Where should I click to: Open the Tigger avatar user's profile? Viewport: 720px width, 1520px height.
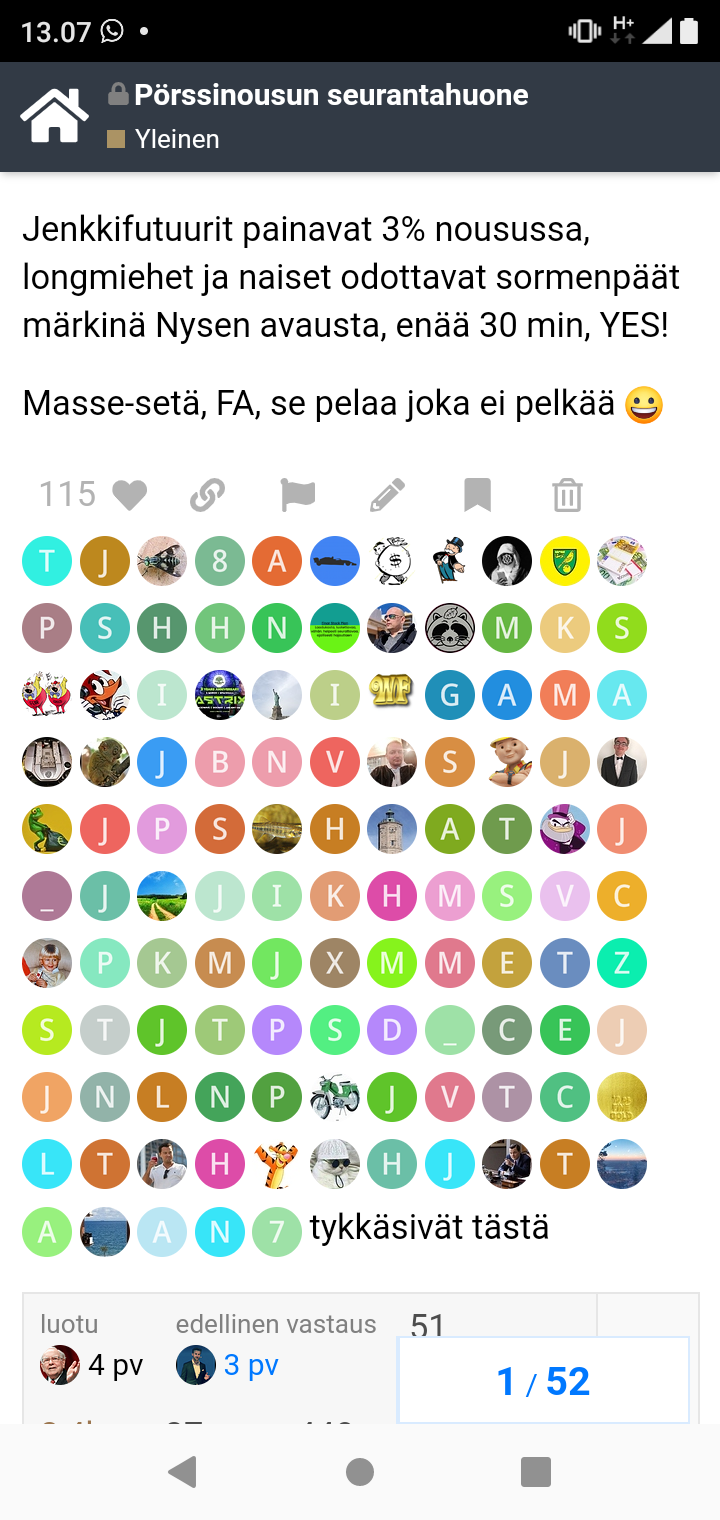277,1164
